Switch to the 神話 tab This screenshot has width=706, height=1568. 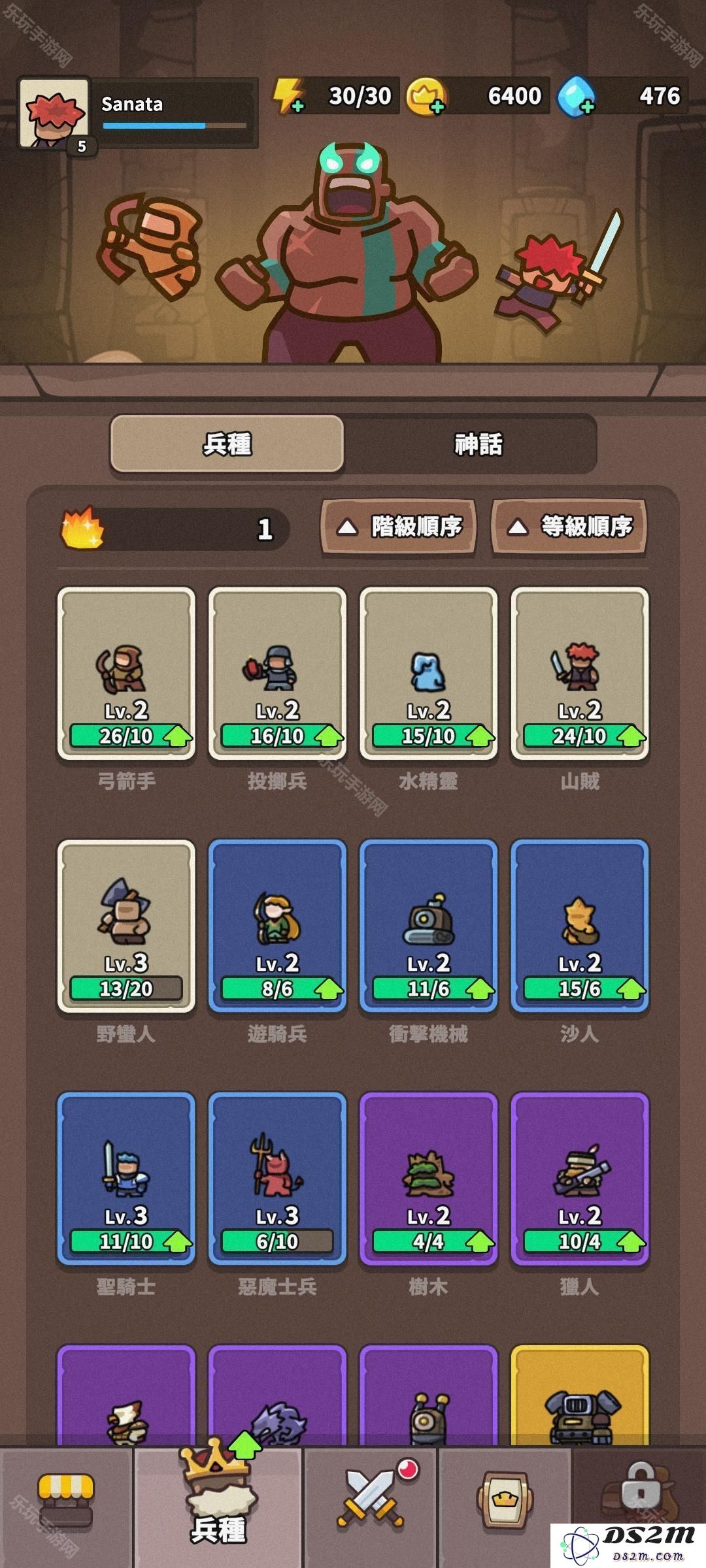coord(478,444)
